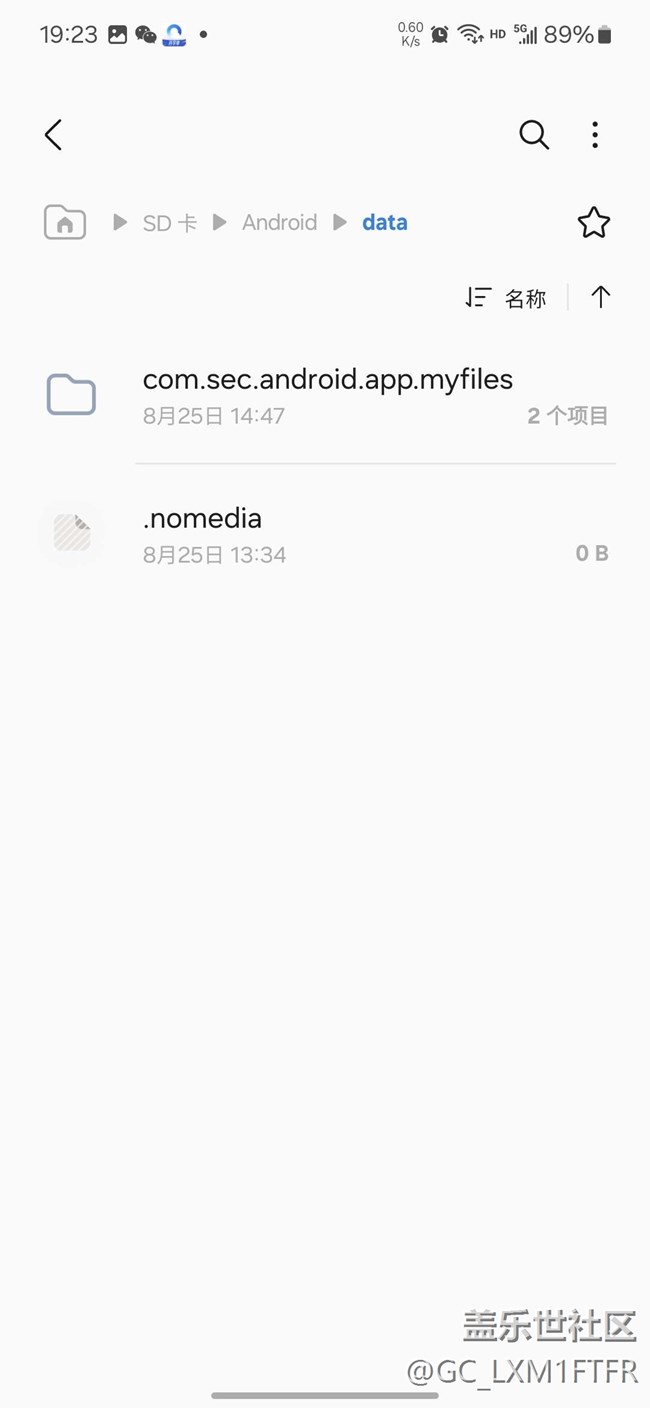The image size is (650, 1408).
Task: Jump to the home folder icon
Action: pos(65,222)
